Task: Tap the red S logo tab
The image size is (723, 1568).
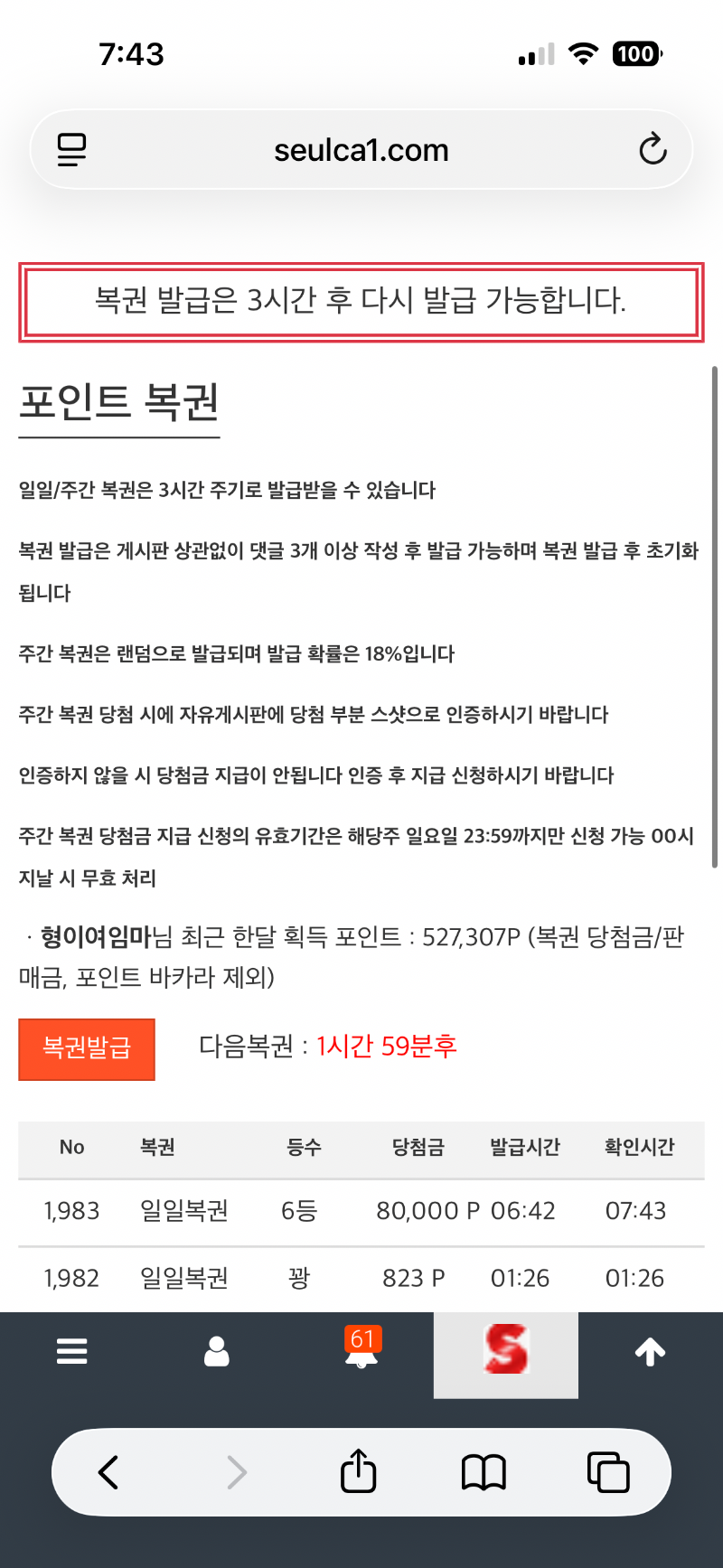Action: coord(505,1351)
